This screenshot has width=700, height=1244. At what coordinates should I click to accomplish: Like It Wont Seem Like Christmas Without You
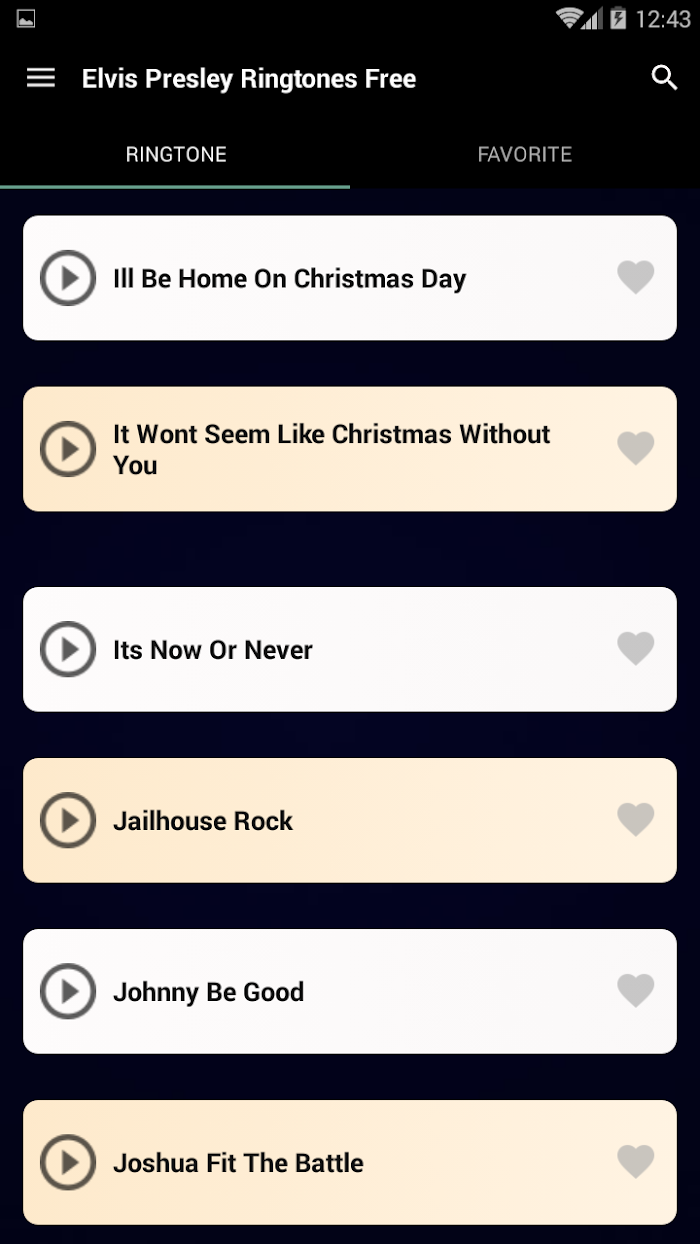[635, 448]
